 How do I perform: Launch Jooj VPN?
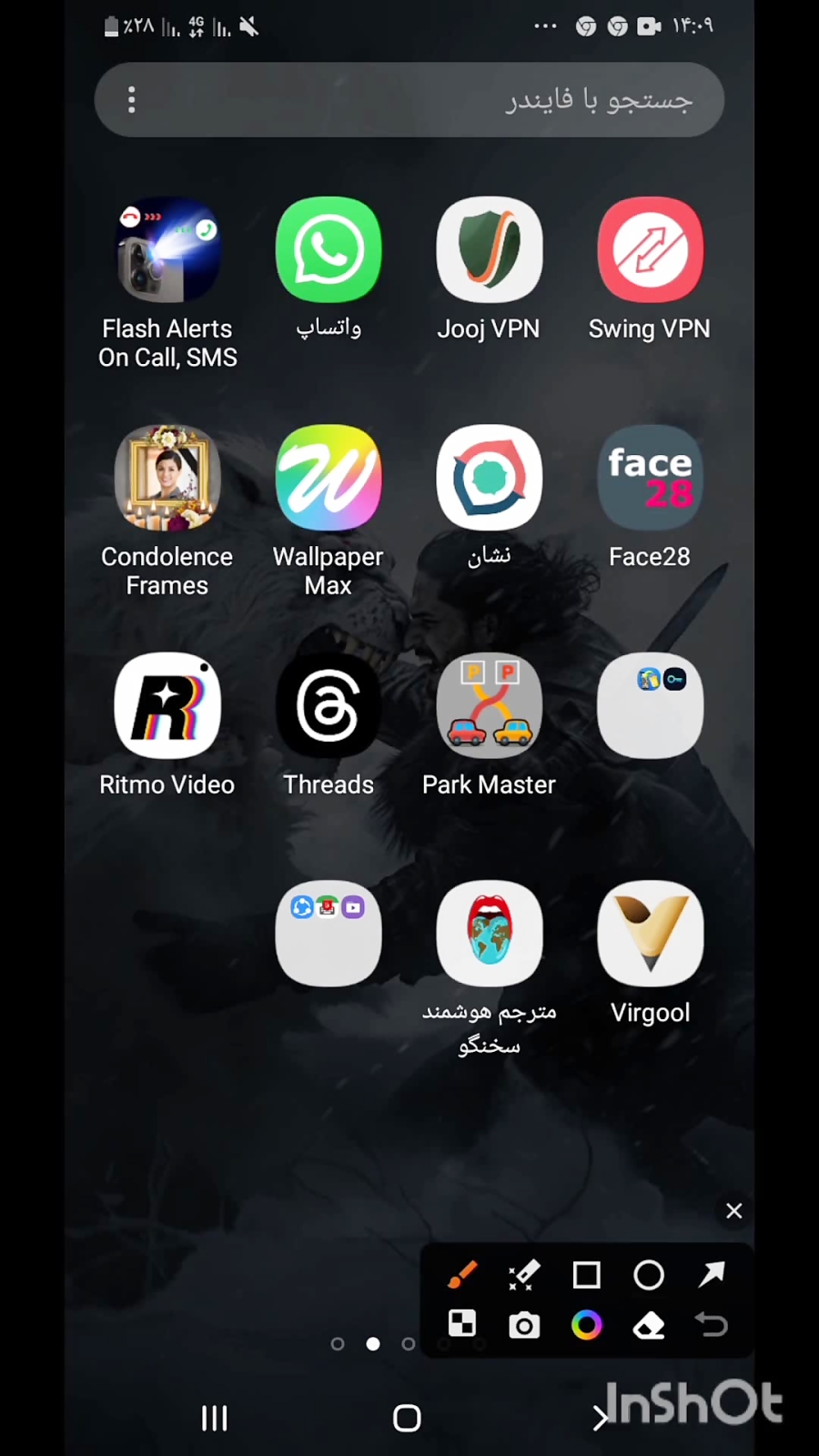489,251
